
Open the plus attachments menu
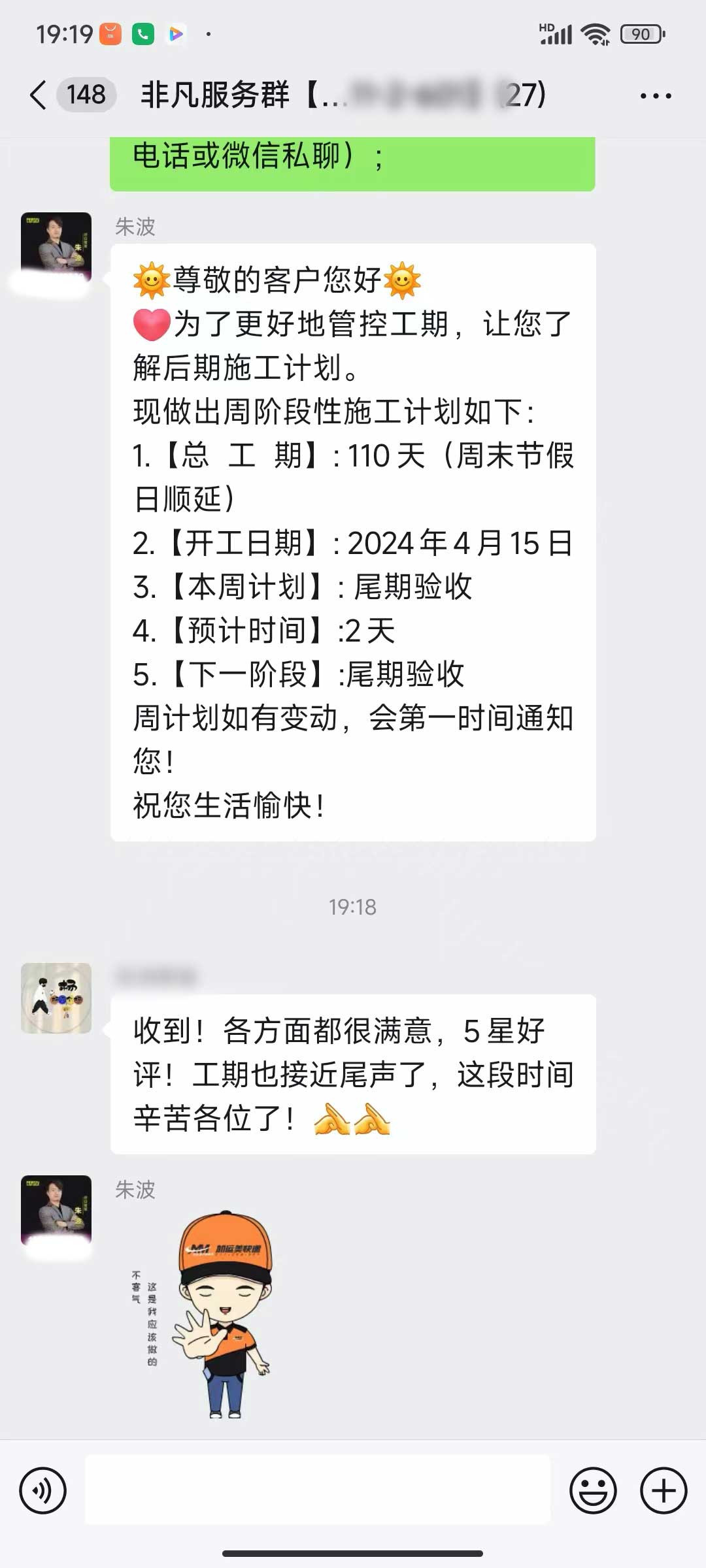[664, 1491]
